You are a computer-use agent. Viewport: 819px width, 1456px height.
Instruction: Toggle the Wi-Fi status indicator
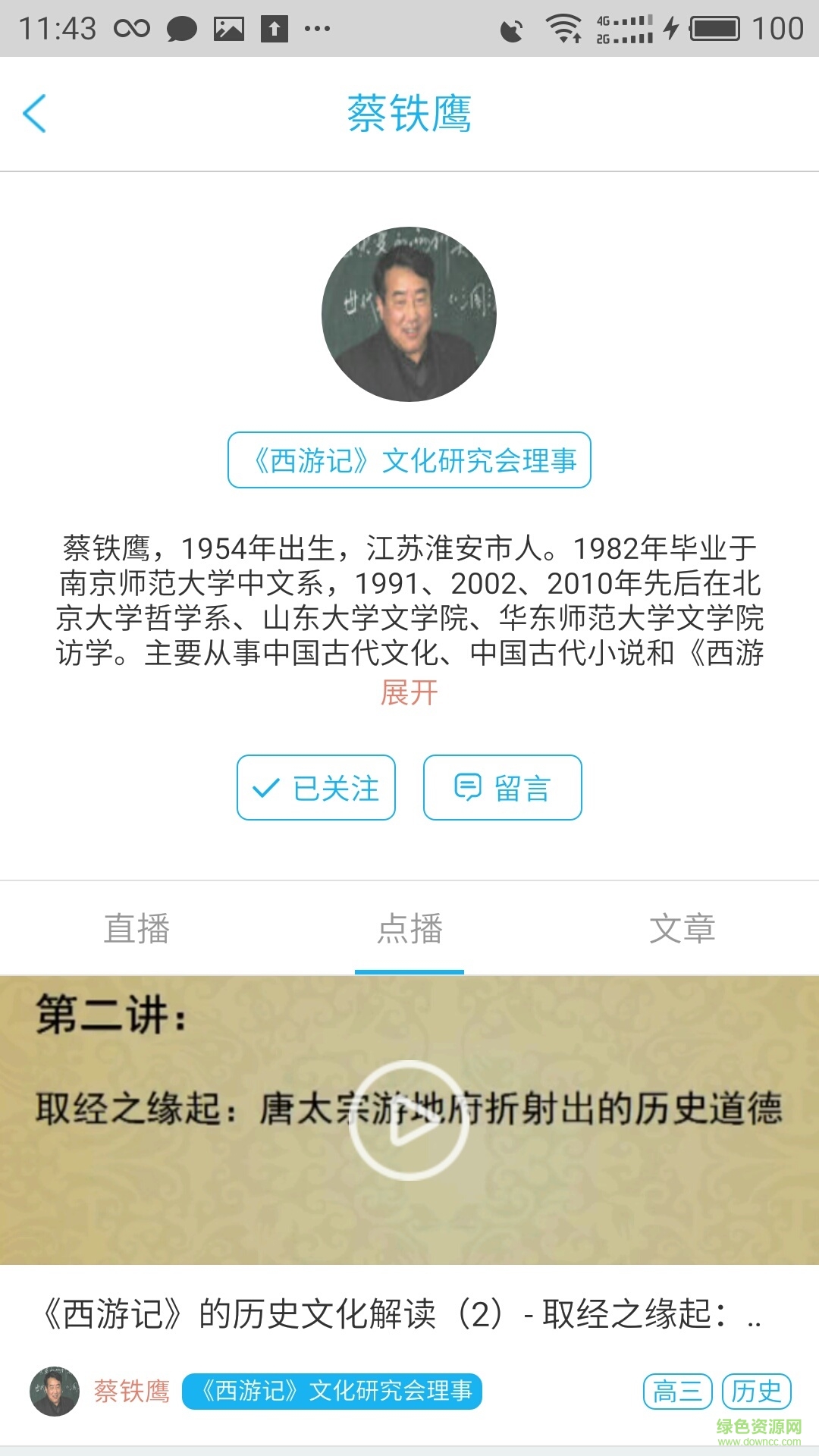[x=563, y=27]
